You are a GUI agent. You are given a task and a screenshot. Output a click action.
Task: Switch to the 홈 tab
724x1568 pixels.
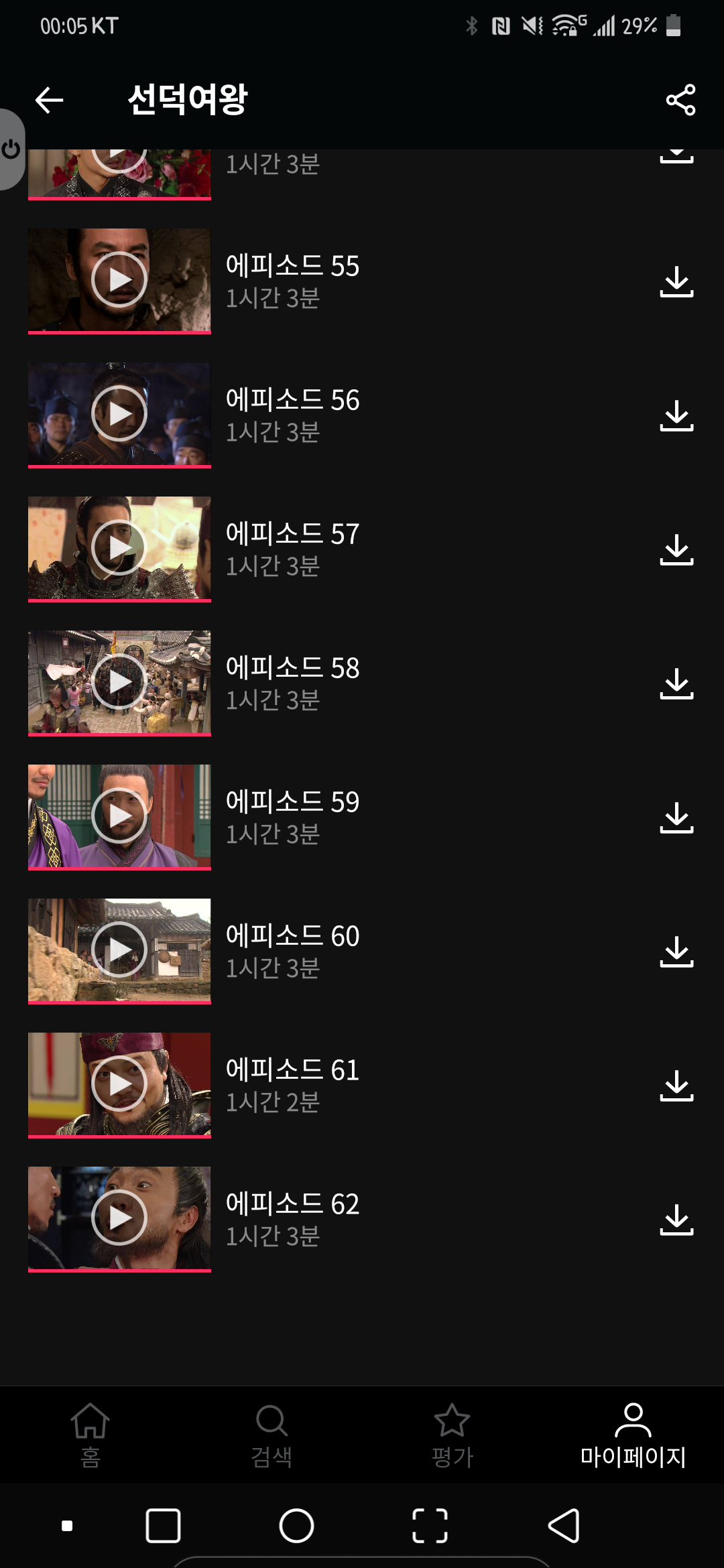pyautogui.click(x=90, y=1434)
